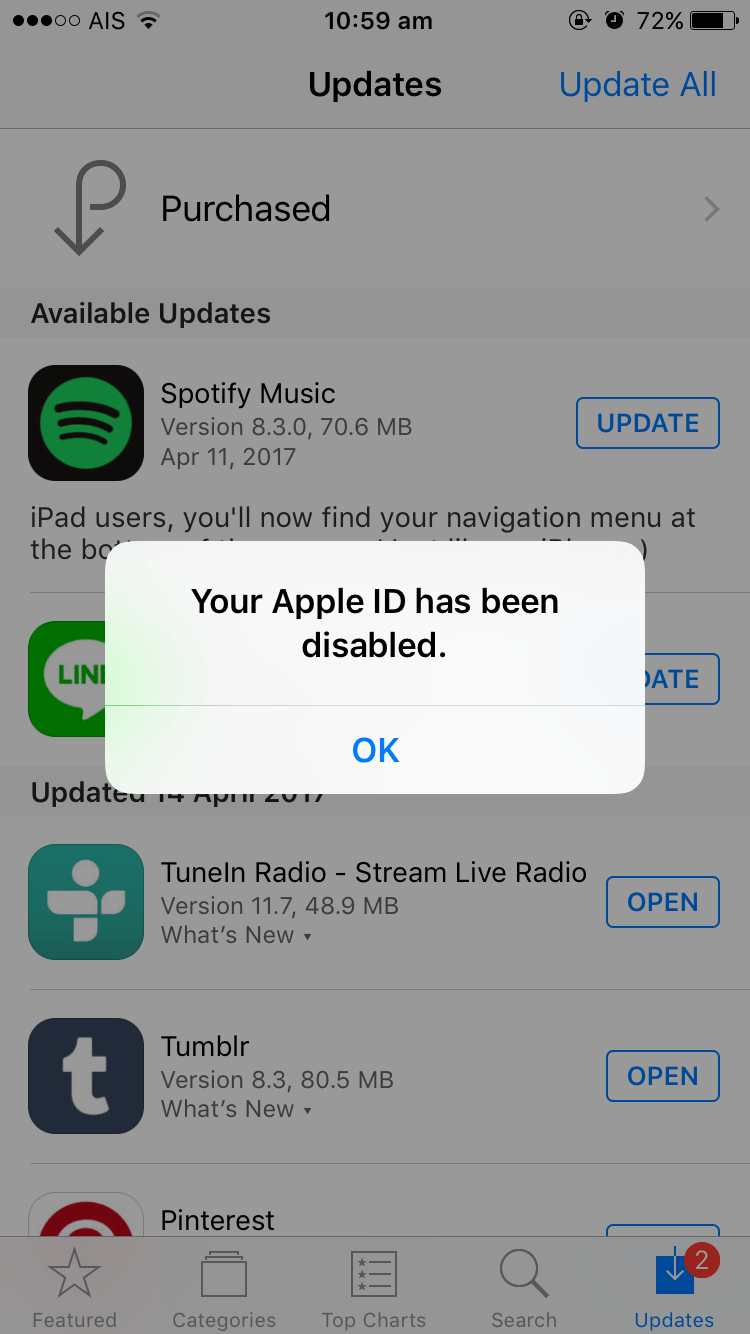Dismiss the alert with OK
This screenshot has height=1334, width=750.
click(x=375, y=750)
